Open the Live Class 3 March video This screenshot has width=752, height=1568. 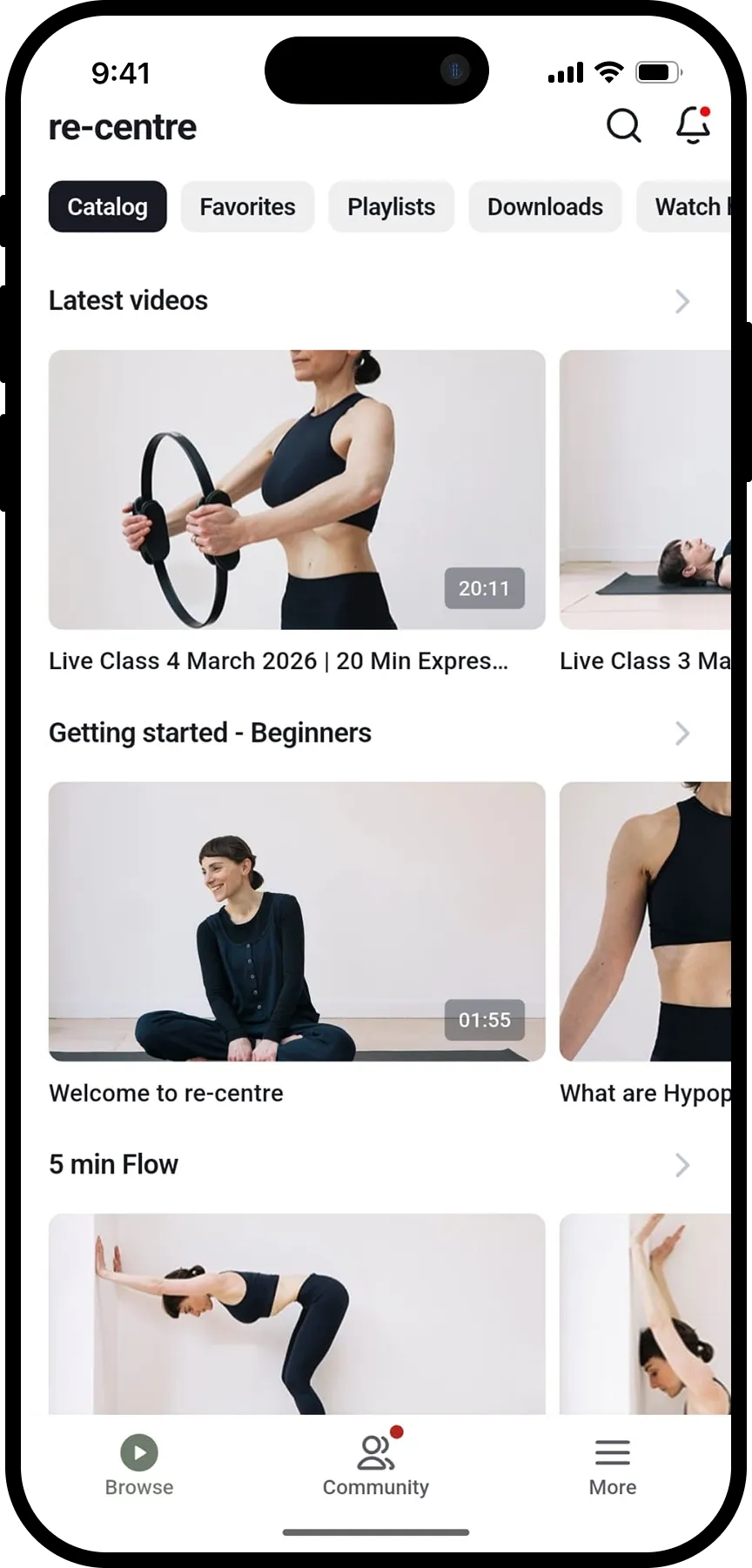click(x=645, y=490)
